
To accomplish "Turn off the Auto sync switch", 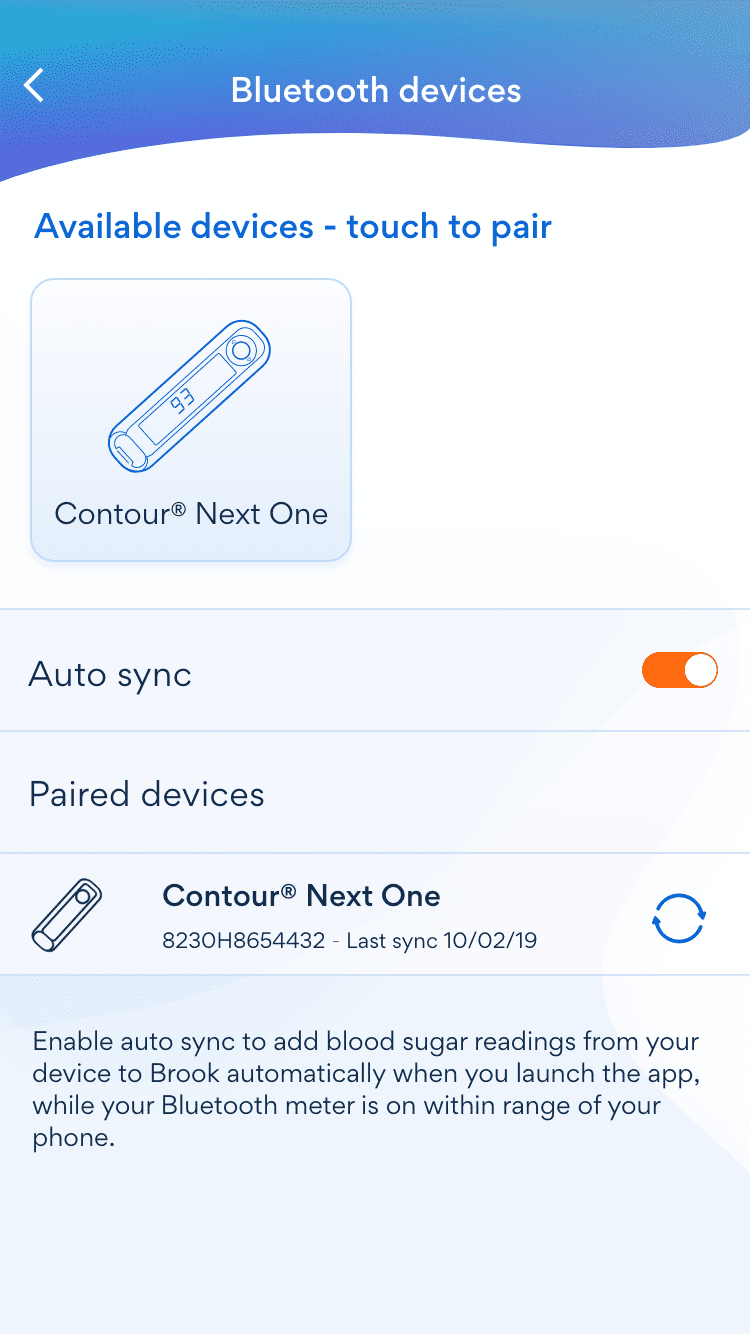I will pyautogui.click(x=680, y=670).
